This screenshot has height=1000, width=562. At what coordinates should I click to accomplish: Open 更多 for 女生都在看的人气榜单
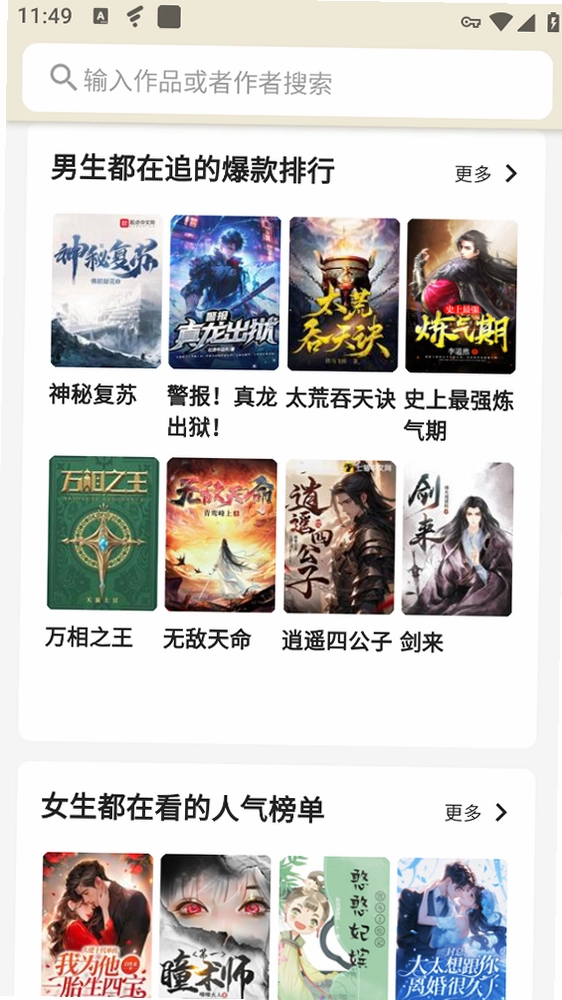477,812
